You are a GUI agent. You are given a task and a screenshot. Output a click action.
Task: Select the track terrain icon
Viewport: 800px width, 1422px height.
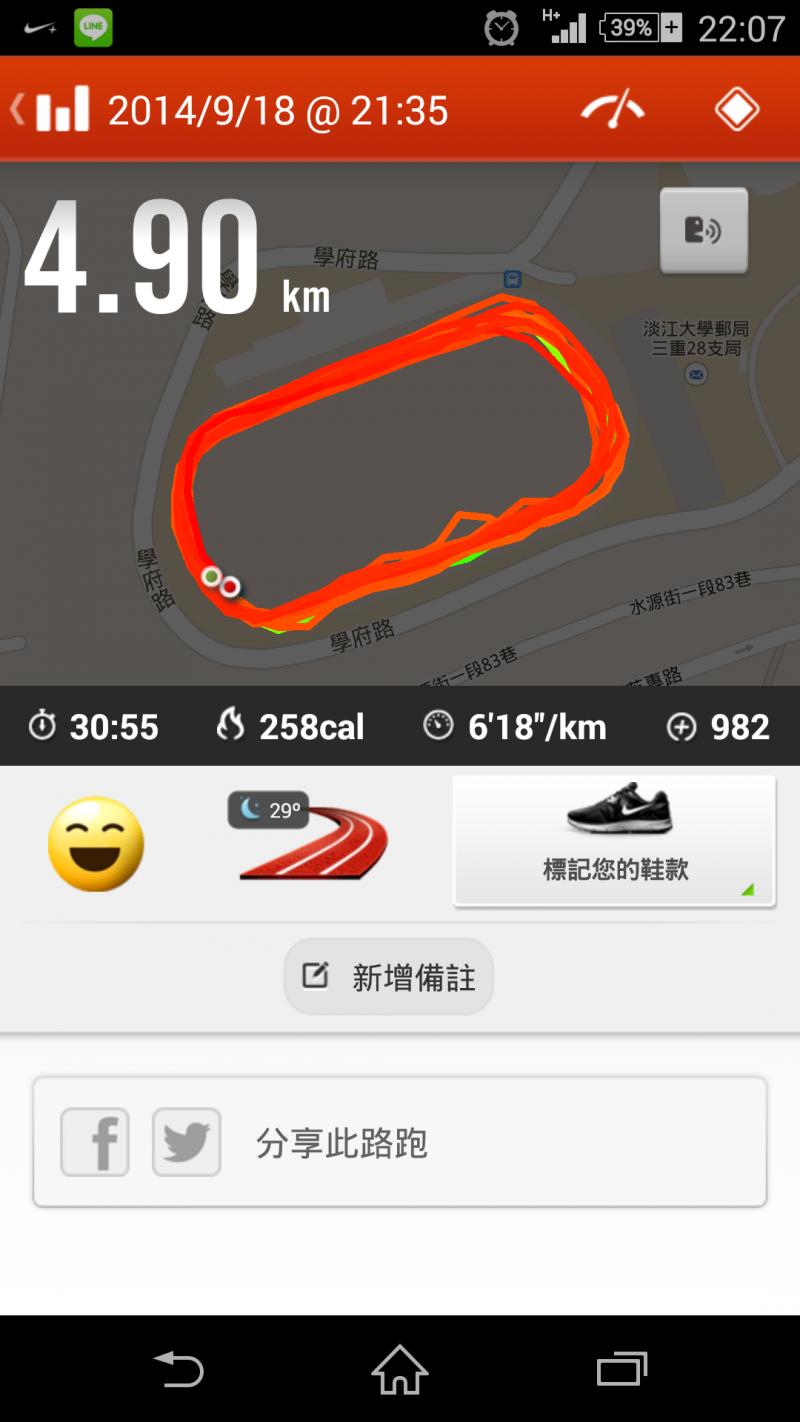[310, 838]
